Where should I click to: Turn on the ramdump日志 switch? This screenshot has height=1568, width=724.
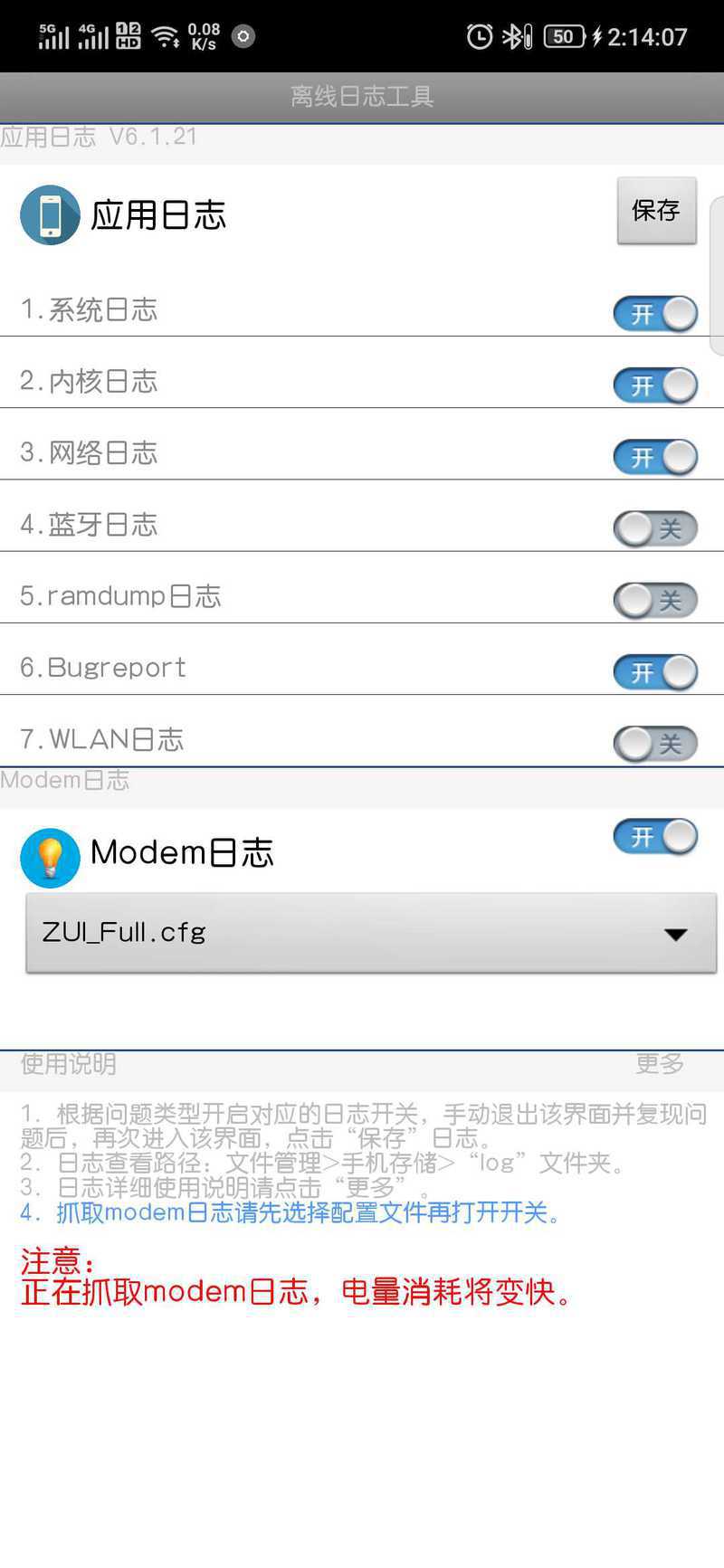pyautogui.click(x=656, y=600)
